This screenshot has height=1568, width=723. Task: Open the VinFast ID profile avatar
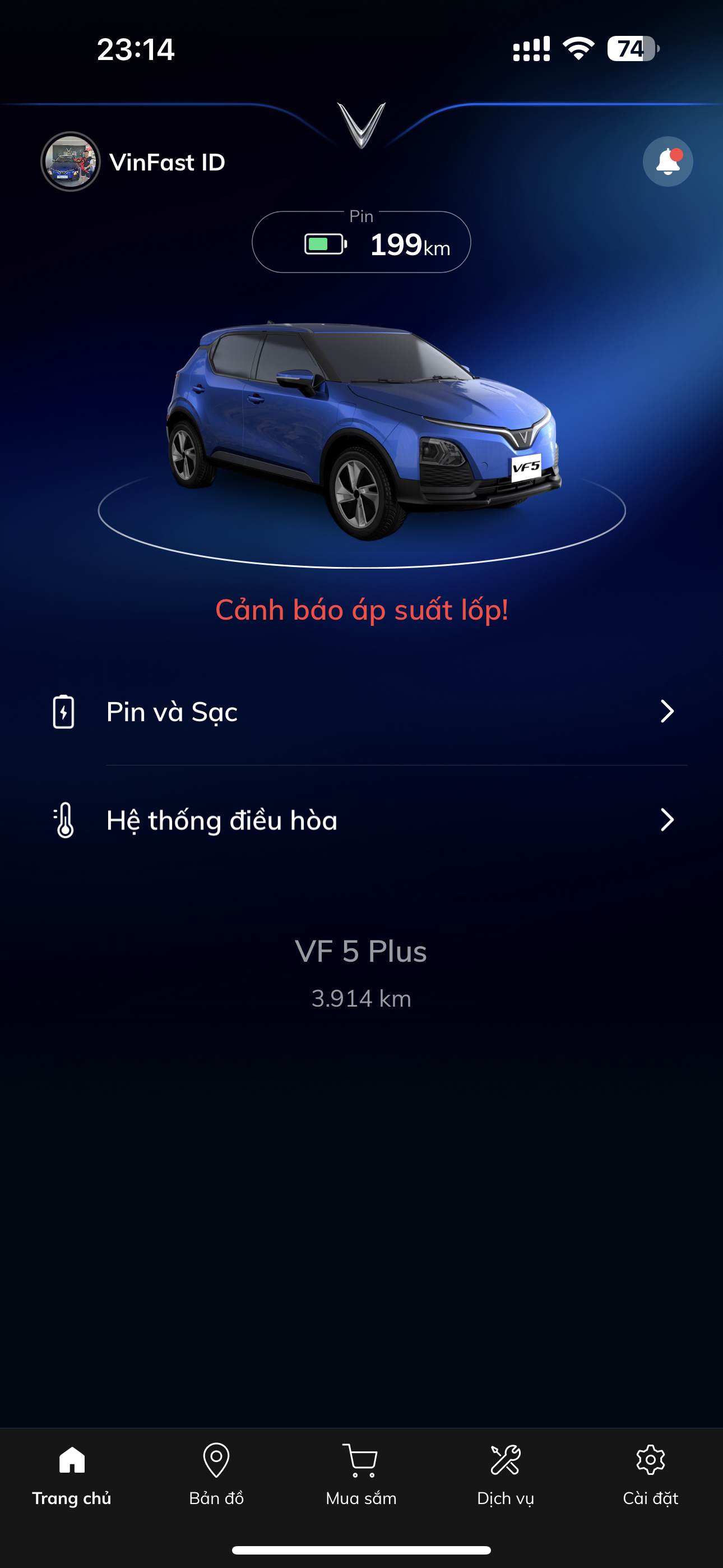click(71, 162)
